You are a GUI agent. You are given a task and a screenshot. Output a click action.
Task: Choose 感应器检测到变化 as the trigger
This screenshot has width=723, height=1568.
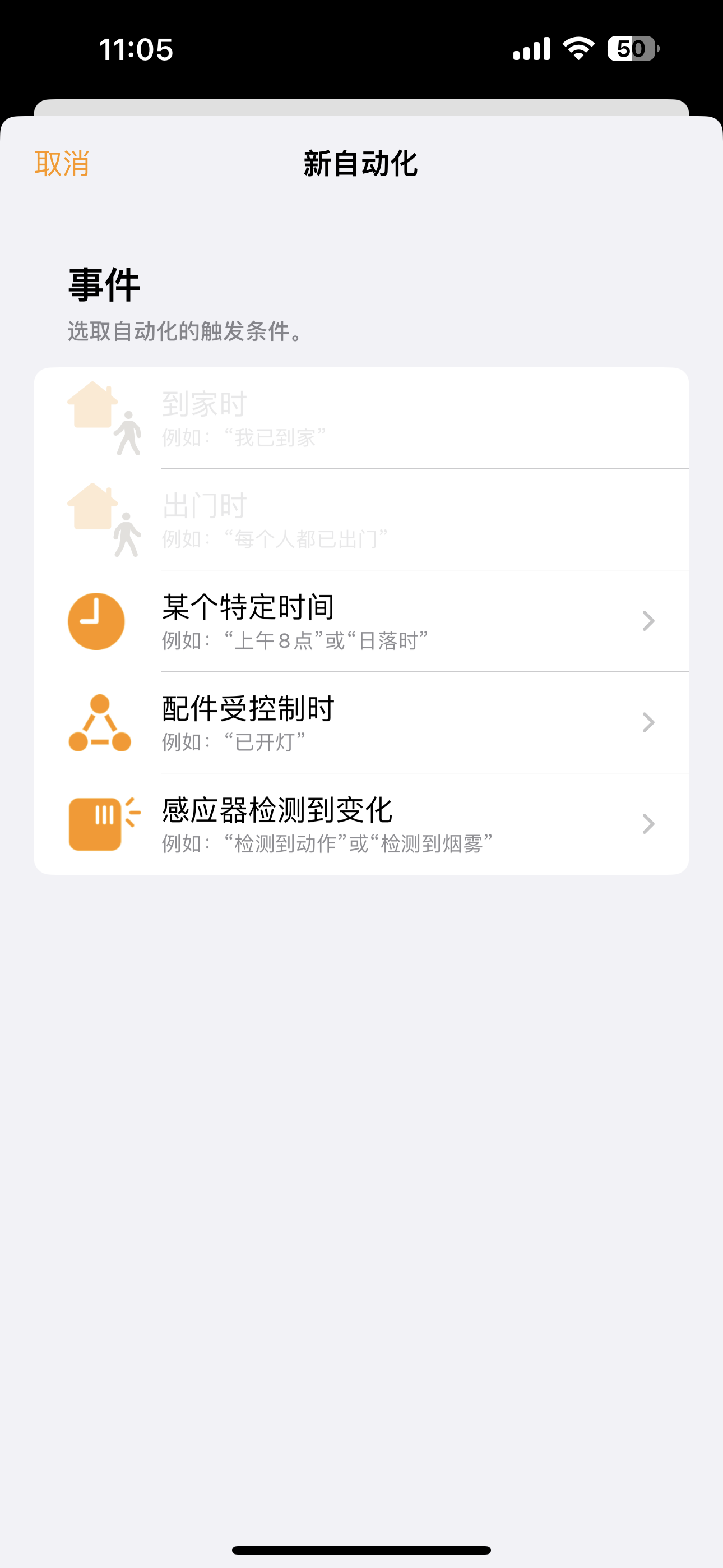[x=361, y=824]
